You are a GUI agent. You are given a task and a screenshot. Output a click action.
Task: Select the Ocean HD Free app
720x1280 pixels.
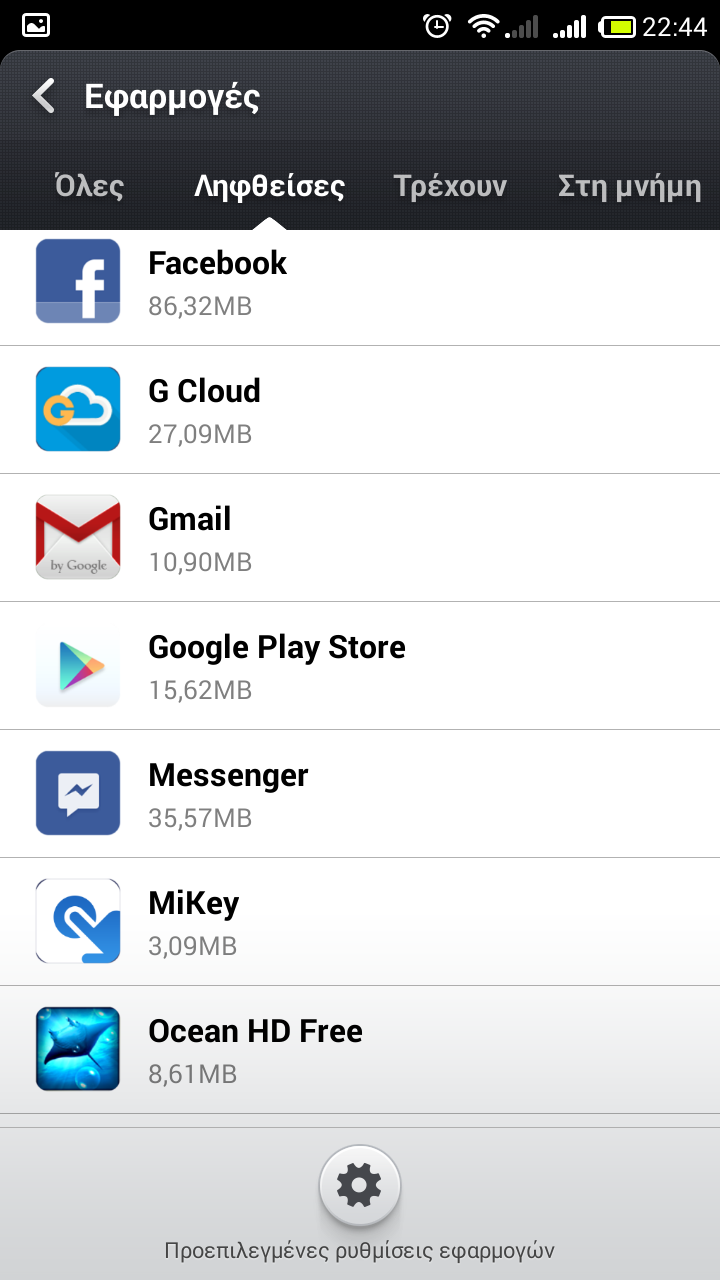[360, 1050]
